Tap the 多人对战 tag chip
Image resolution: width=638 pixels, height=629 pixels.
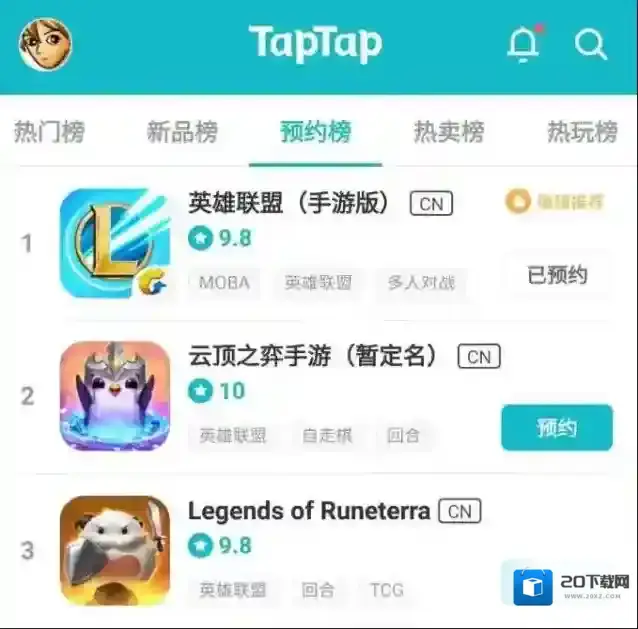(421, 282)
